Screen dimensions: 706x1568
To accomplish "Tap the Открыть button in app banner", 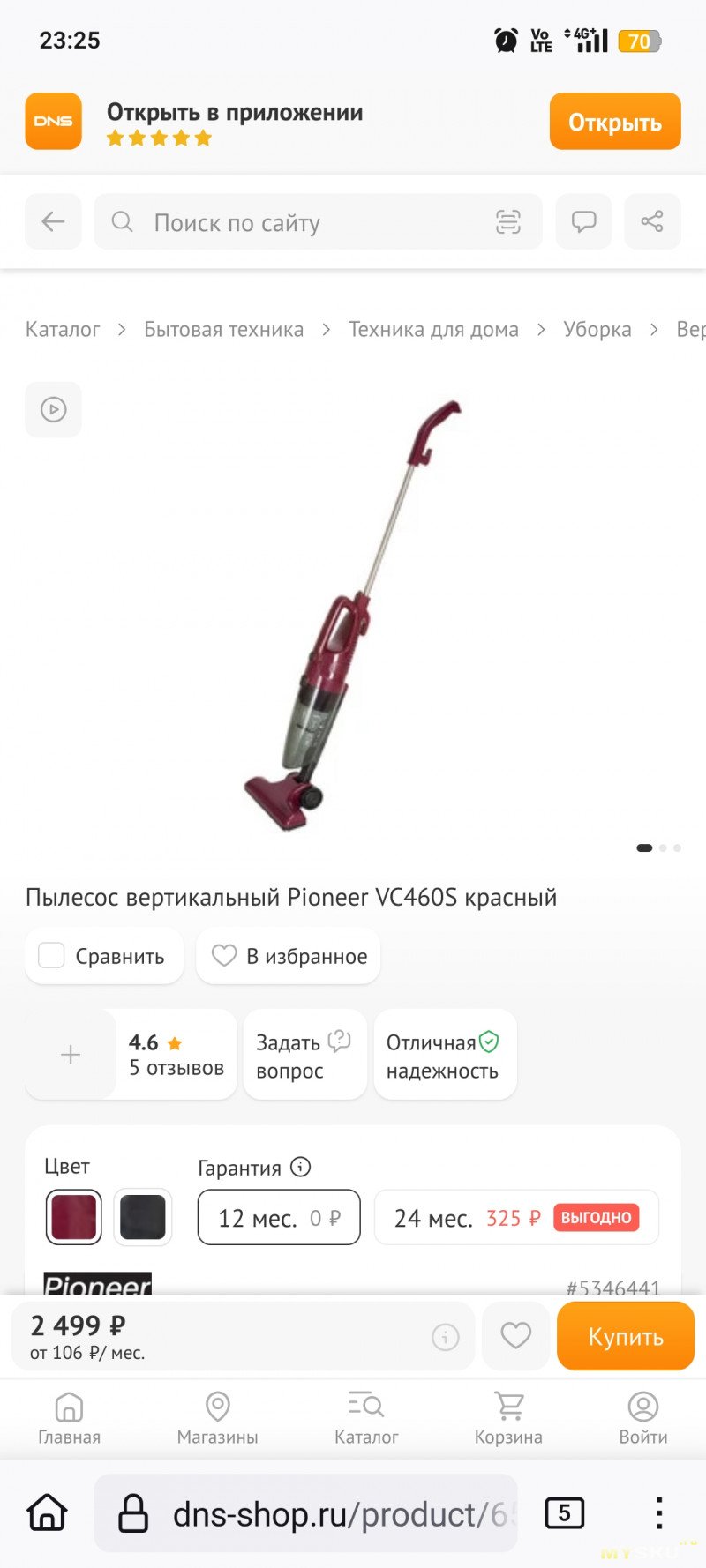I will 614,122.
